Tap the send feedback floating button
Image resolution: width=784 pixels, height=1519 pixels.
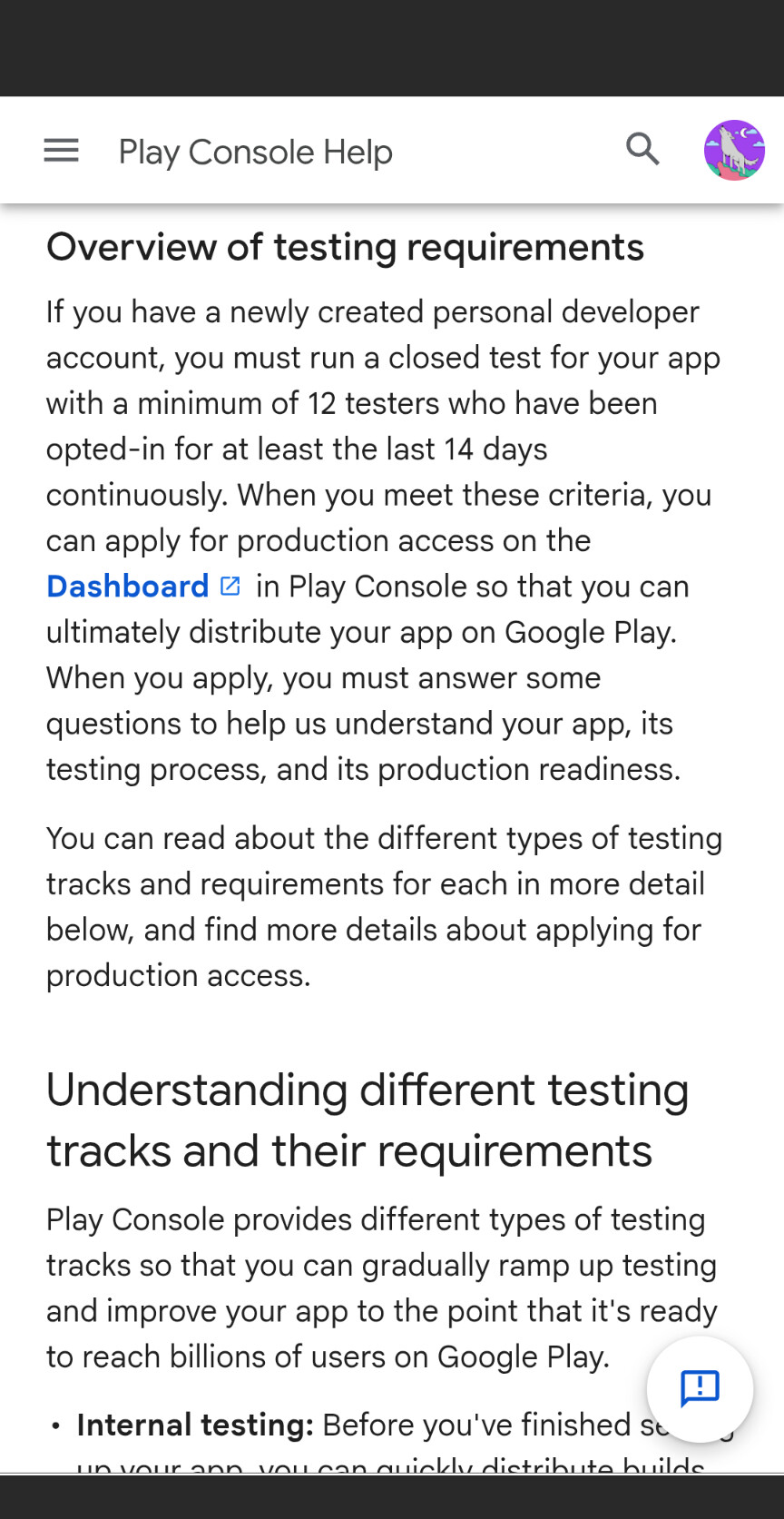point(700,1388)
